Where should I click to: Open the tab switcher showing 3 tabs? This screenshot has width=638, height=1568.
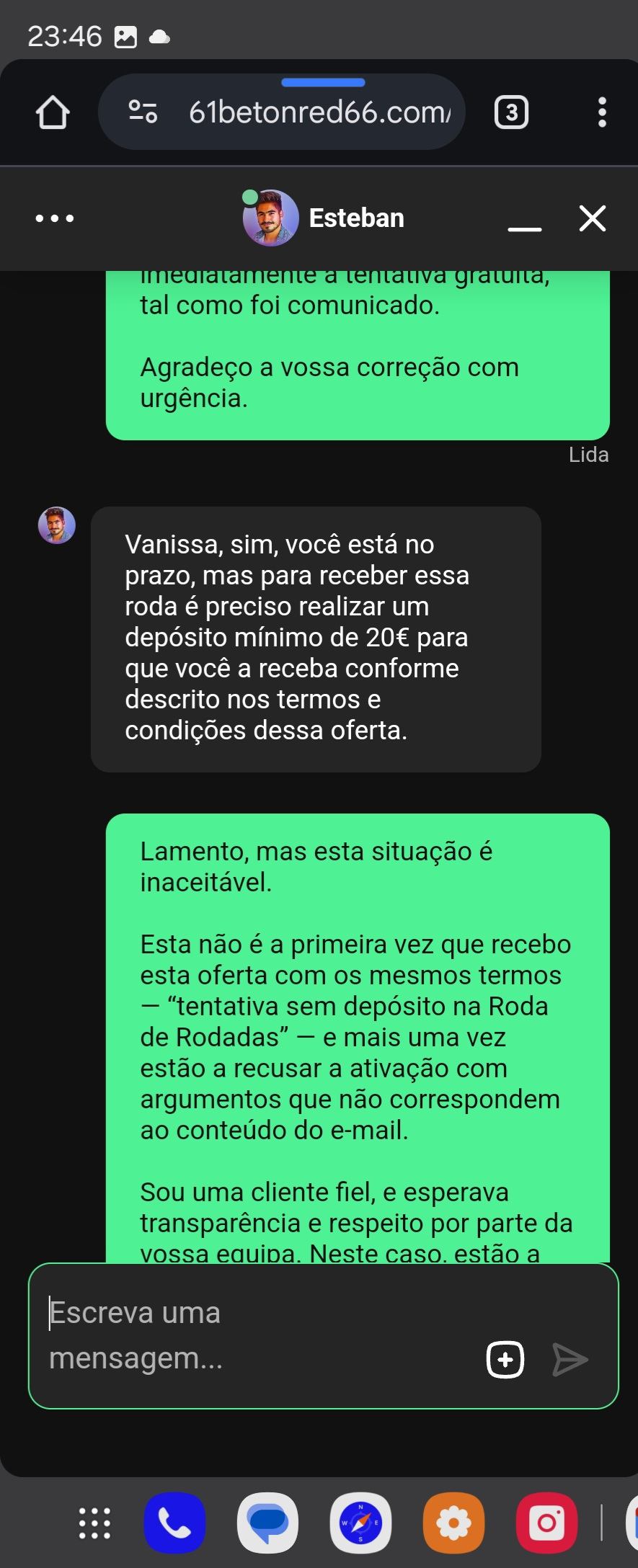click(x=511, y=112)
